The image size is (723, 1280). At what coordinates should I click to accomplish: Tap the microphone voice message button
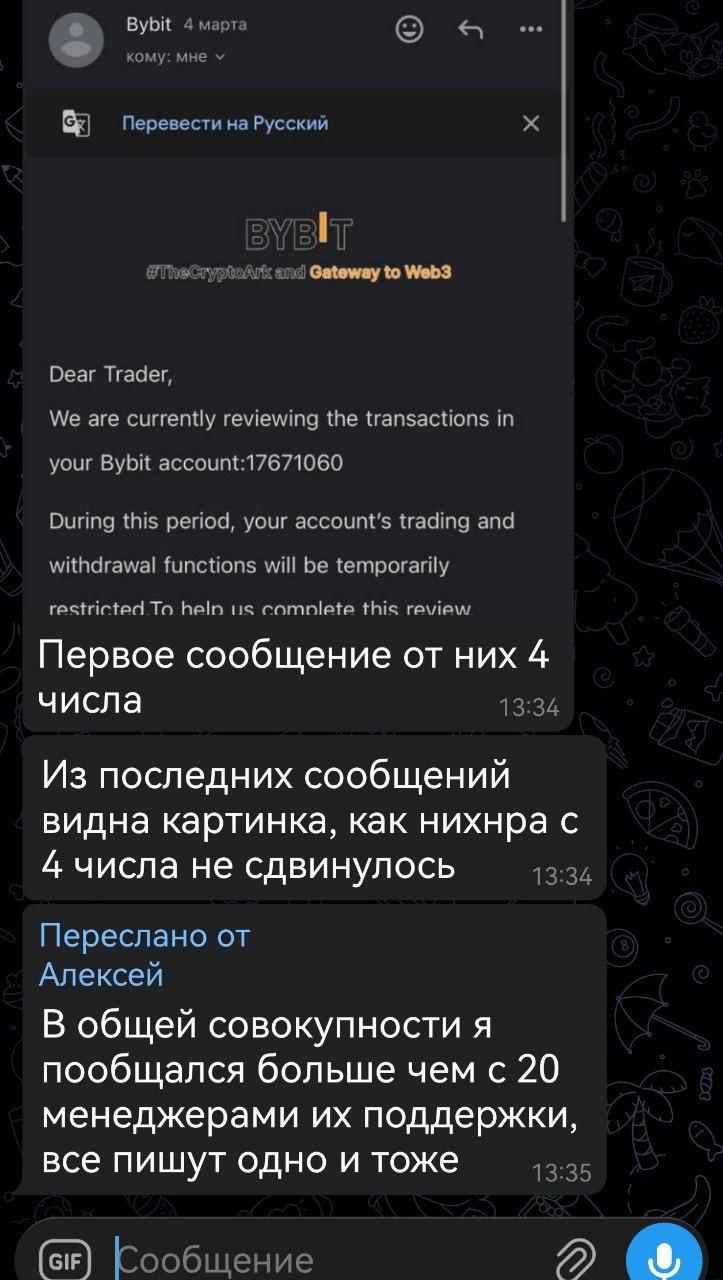[x=665, y=1254]
